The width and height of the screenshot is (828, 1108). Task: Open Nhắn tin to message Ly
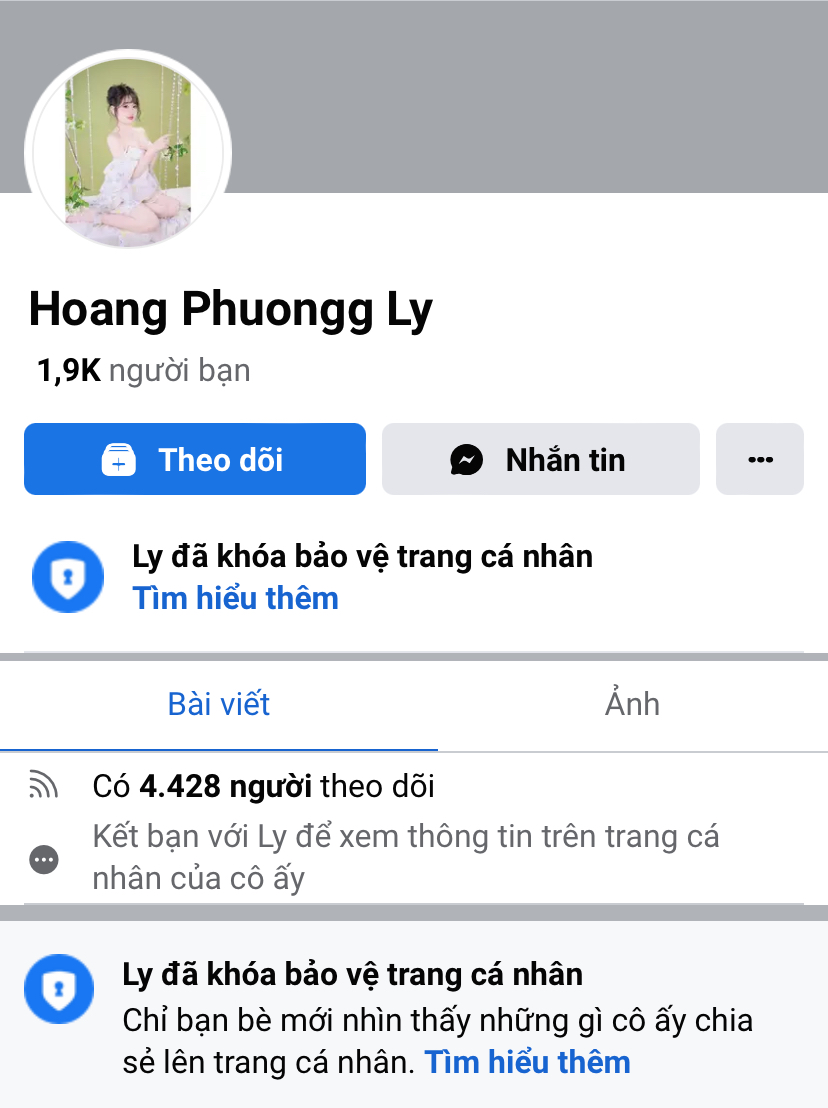[x=540, y=459]
